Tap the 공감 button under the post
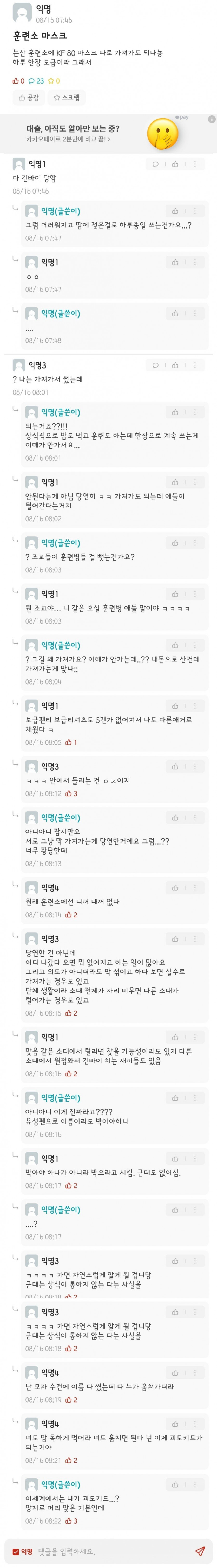217x1568 pixels. [x=29, y=97]
